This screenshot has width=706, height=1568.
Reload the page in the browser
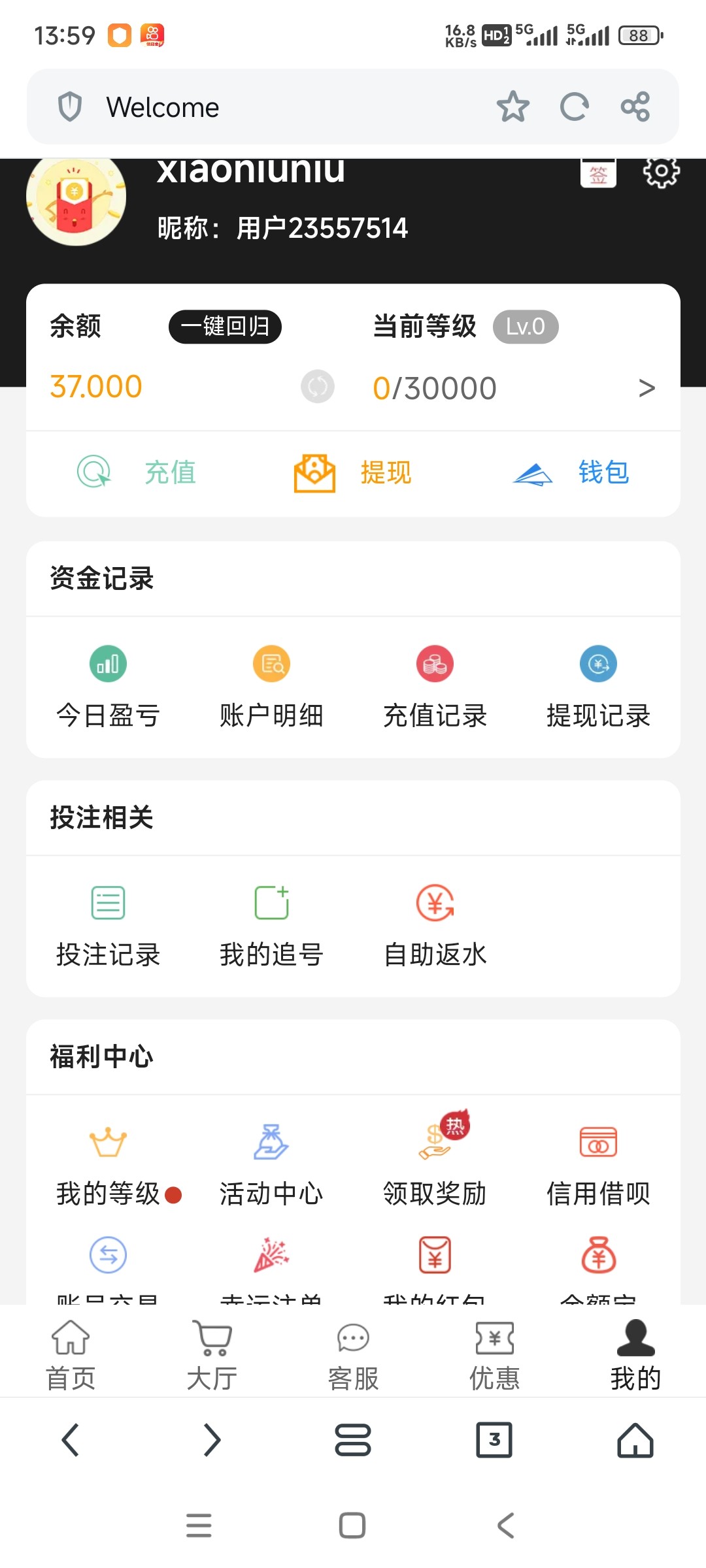click(574, 107)
